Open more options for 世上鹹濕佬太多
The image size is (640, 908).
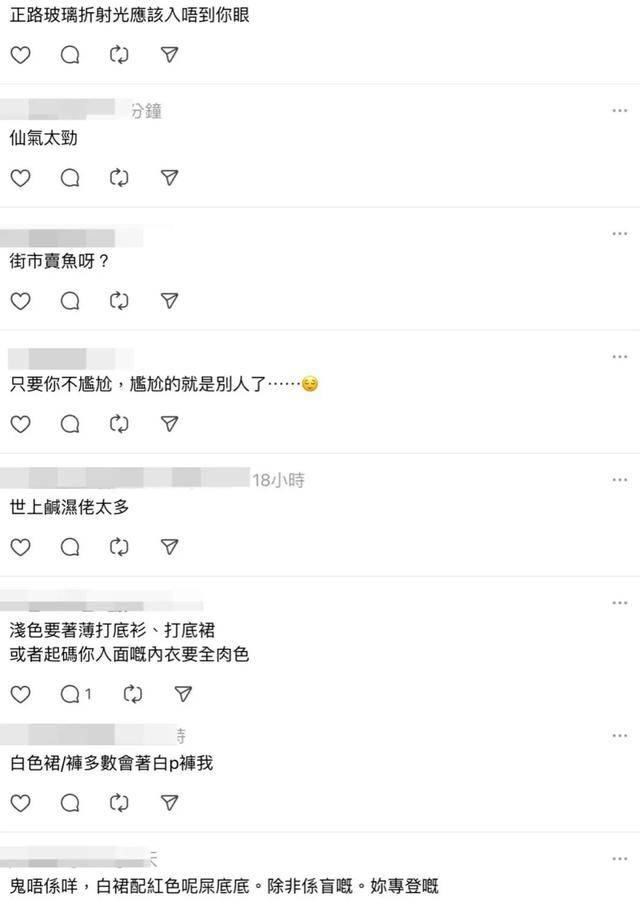click(620, 479)
